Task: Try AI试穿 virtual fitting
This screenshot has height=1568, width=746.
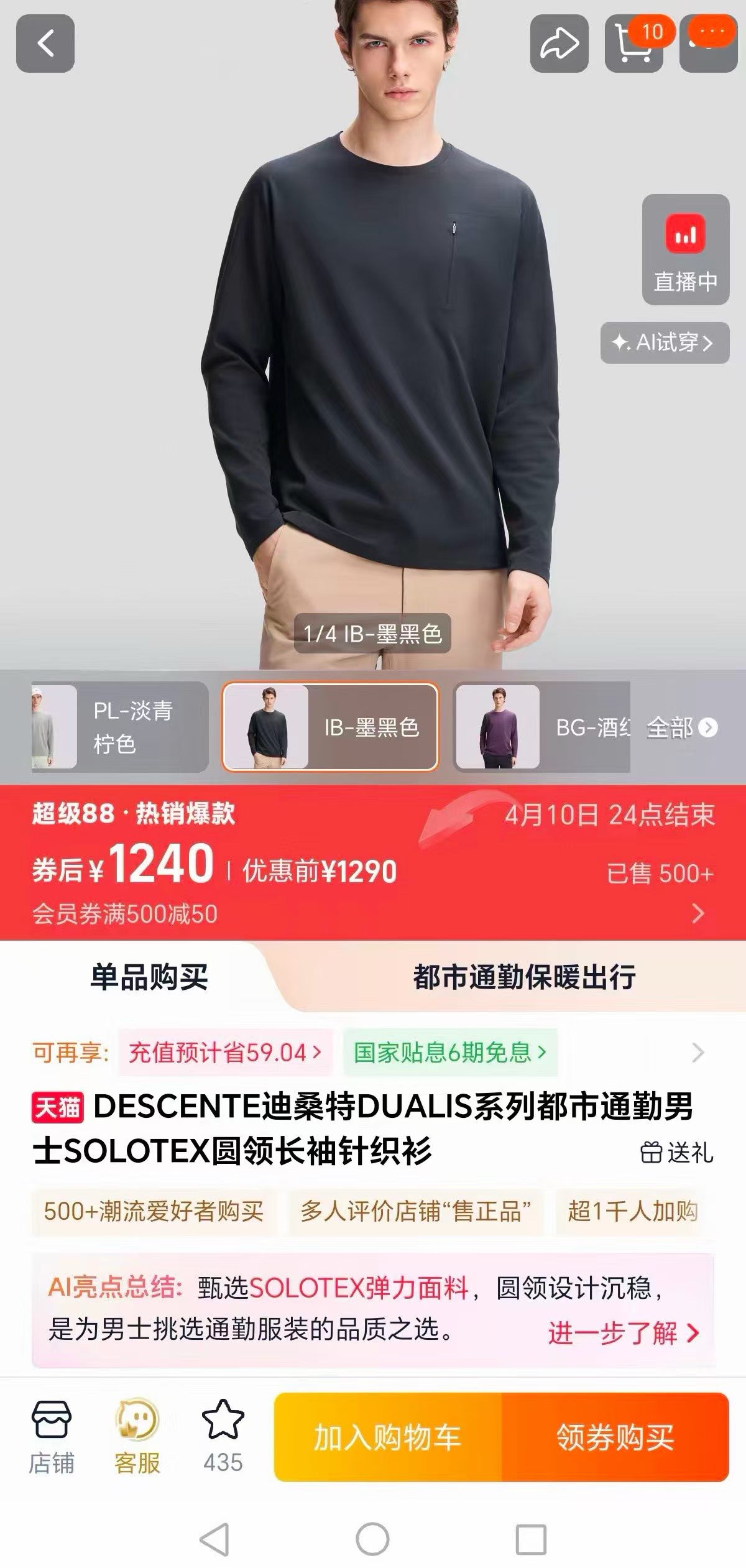Action: (664, 343)
